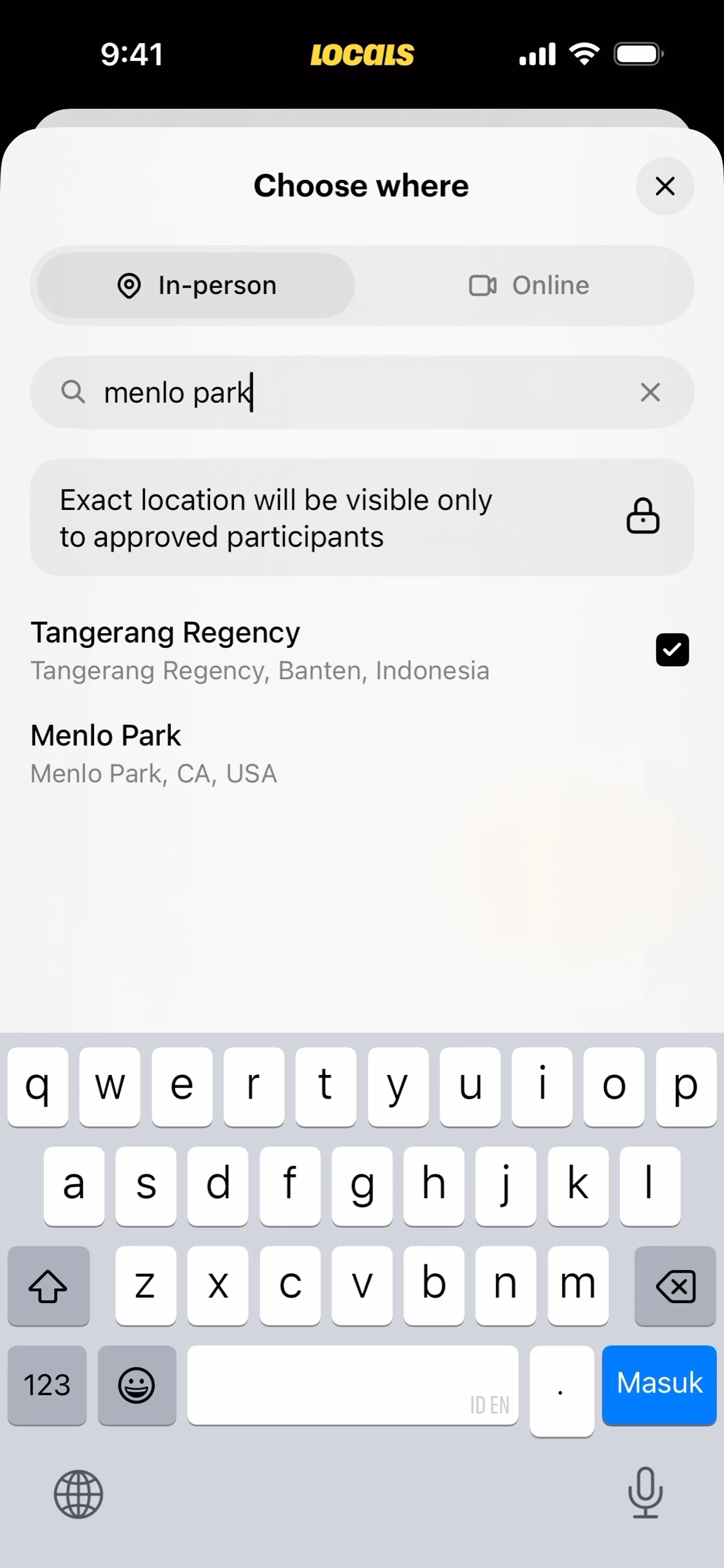
Task: Select Menlo Park, CA, USA result
Action: pos(153,754)
